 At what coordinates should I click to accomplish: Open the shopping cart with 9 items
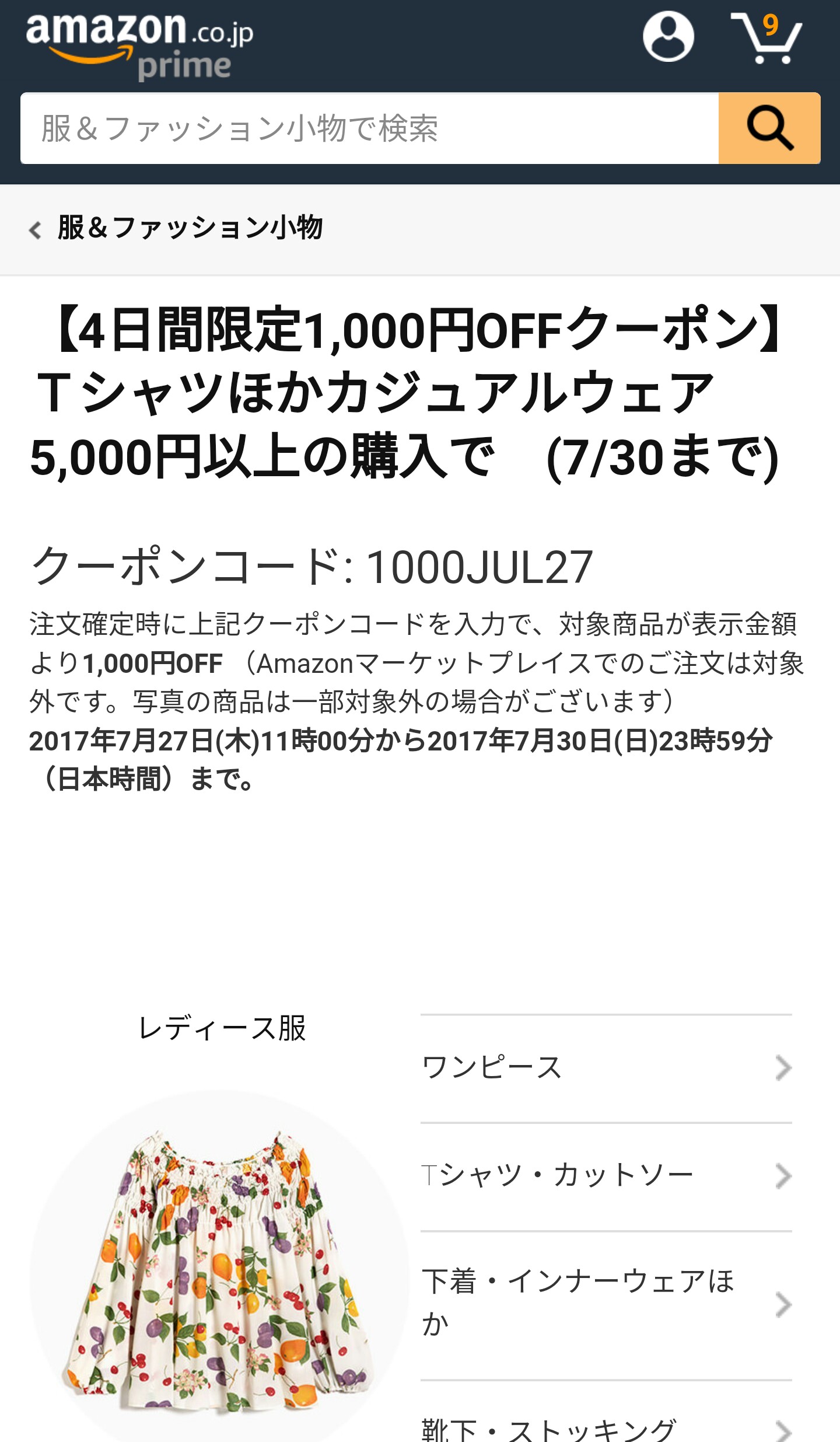[766, 38]
